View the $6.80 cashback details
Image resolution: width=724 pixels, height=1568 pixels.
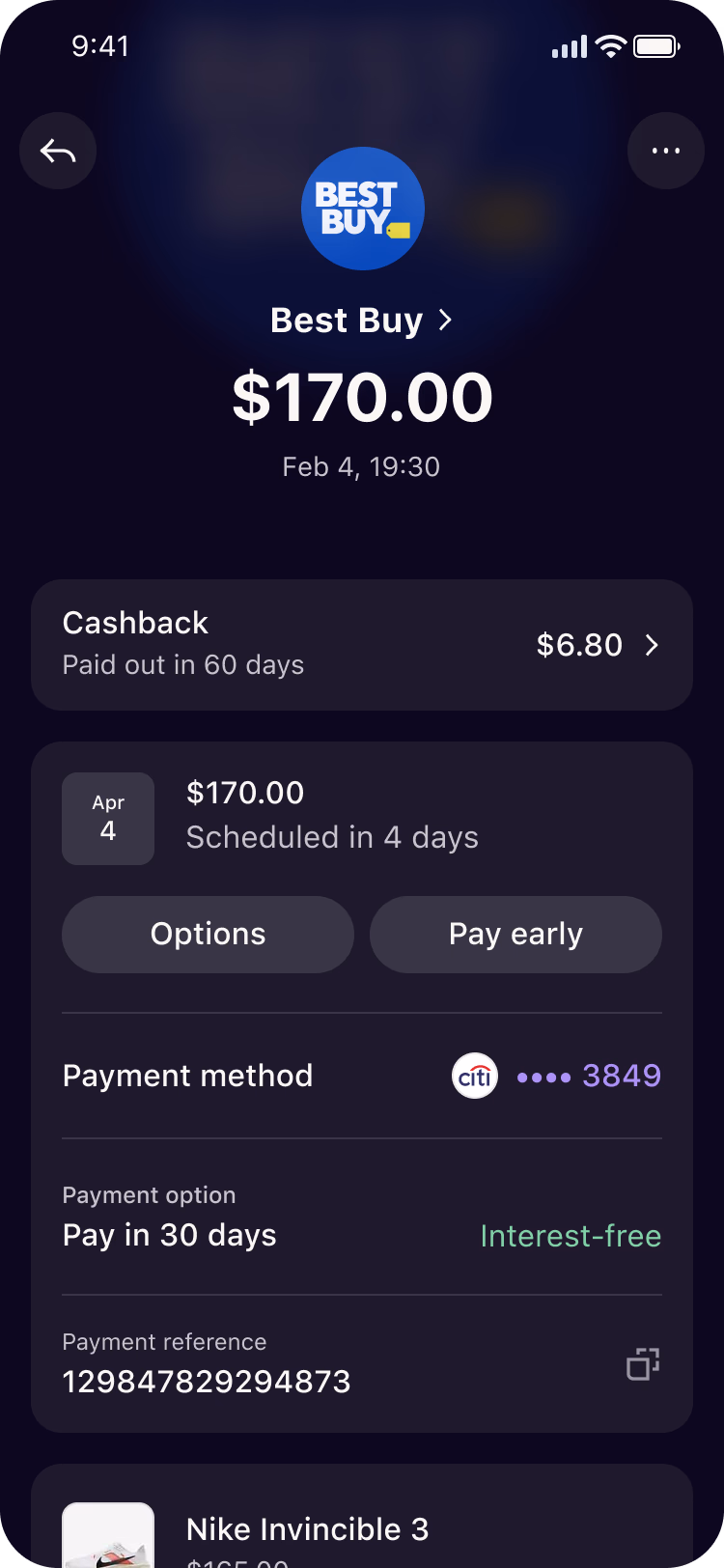click(361, 645)
